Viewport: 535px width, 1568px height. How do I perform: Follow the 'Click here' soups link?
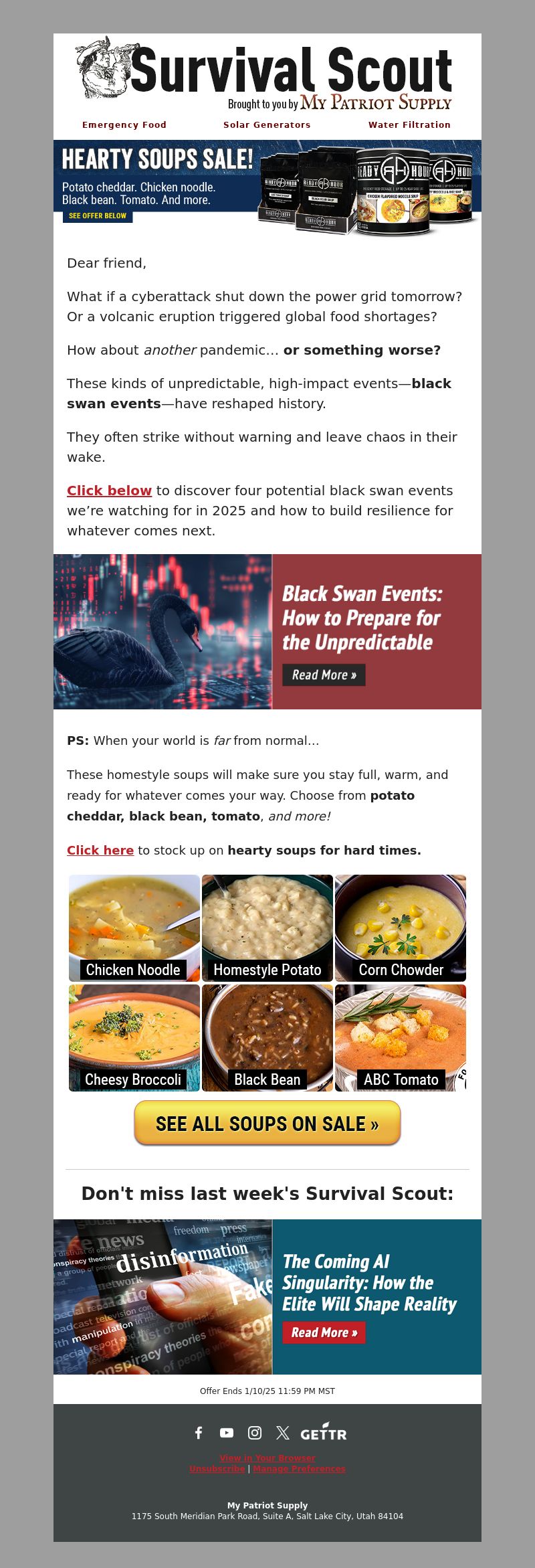[x=100, y=850]
